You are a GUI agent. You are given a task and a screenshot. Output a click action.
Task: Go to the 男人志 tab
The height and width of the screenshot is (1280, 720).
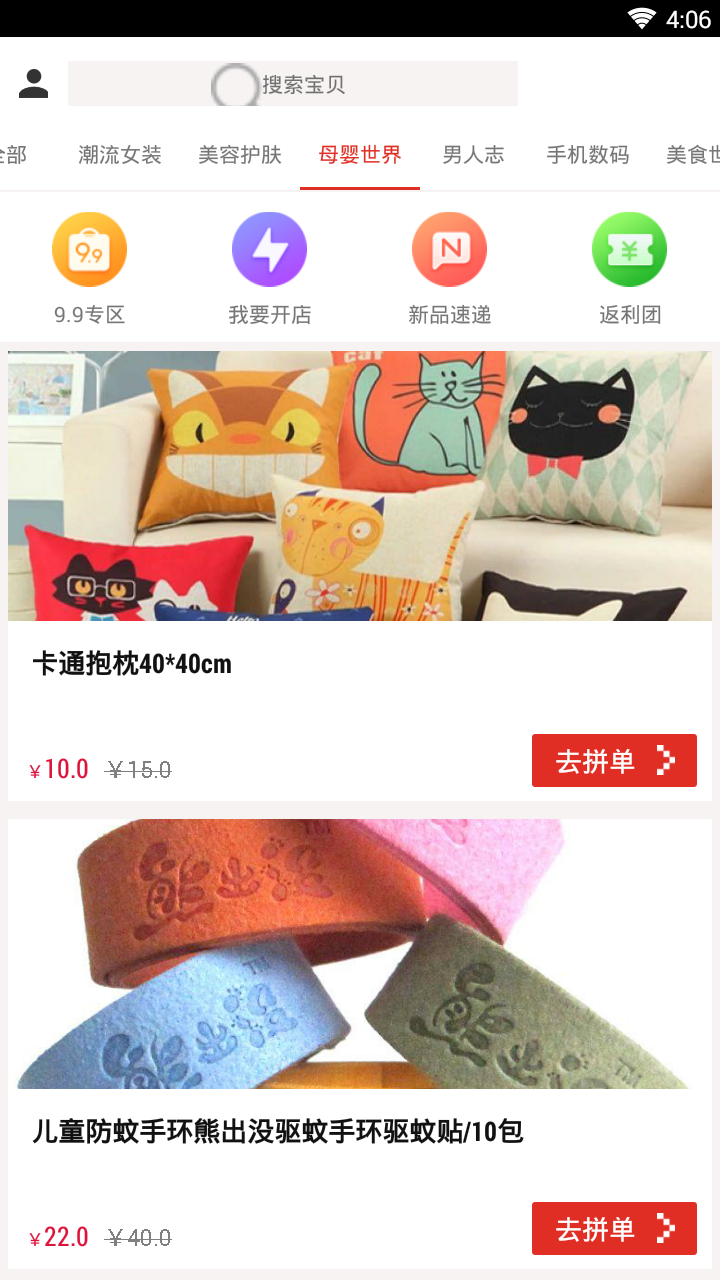click(x=473, y=155)
